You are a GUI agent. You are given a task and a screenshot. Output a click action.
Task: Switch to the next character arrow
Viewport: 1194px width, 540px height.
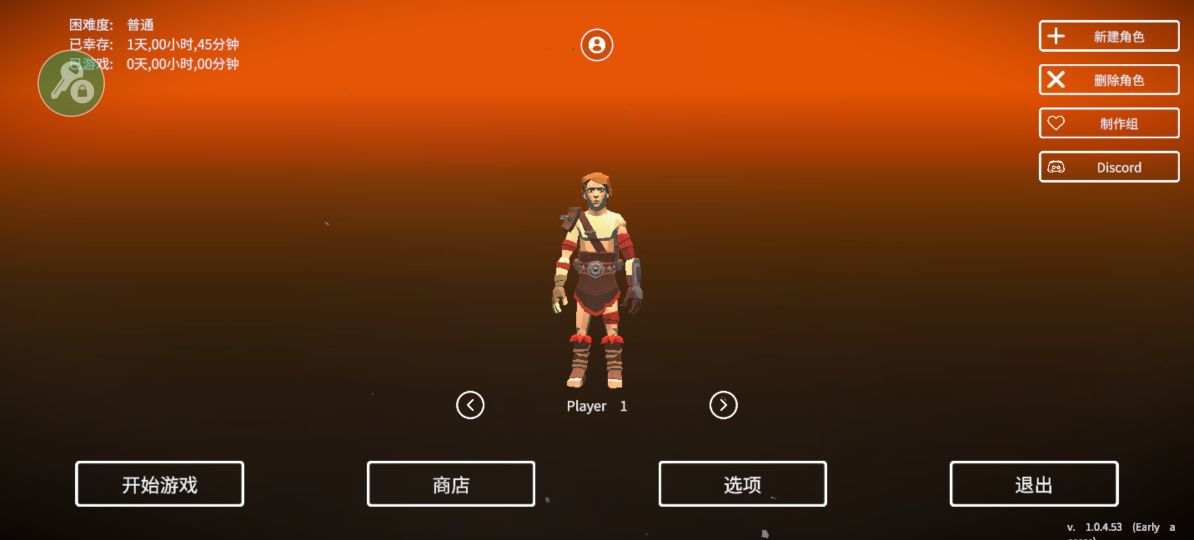click(x=723, y=405)
